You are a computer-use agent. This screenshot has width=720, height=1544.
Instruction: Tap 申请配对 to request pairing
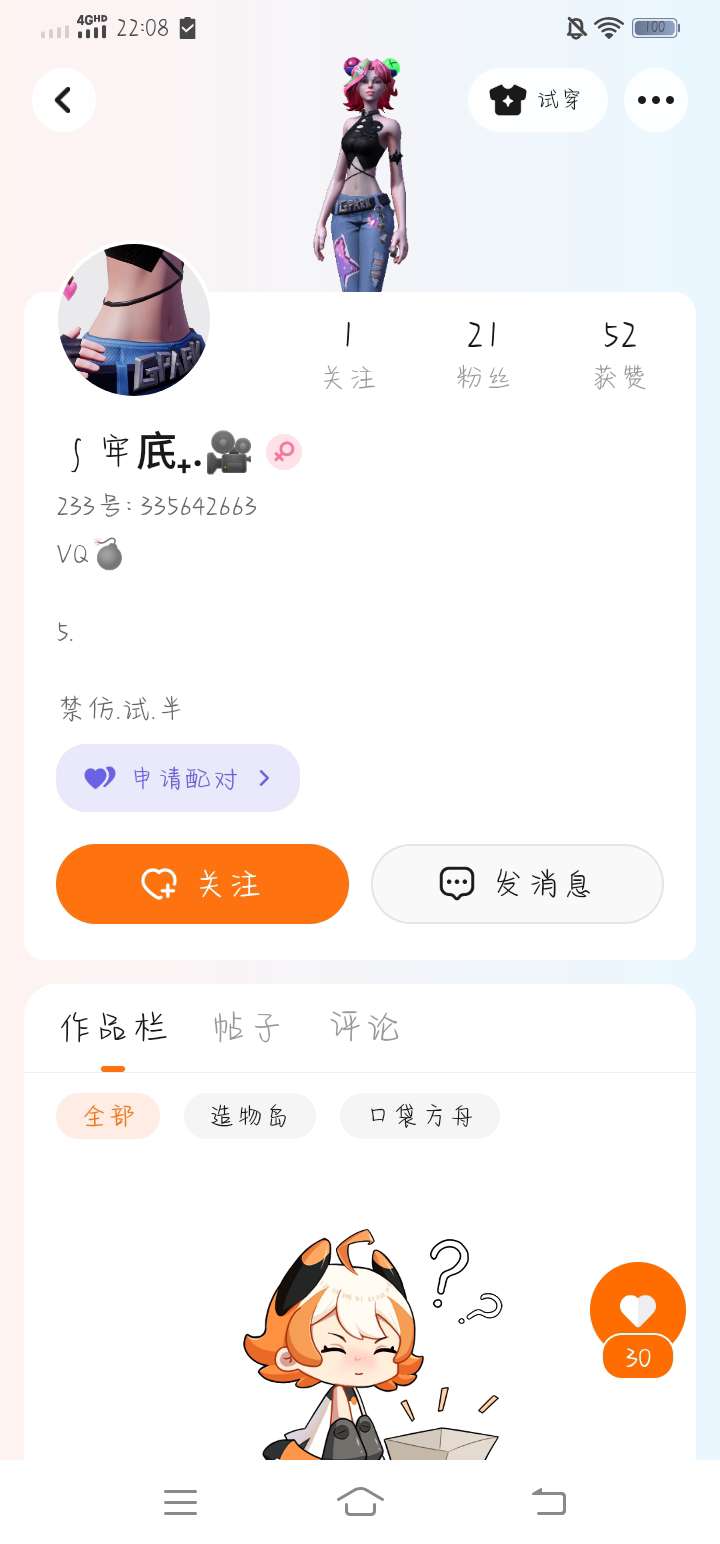[178, 778]
